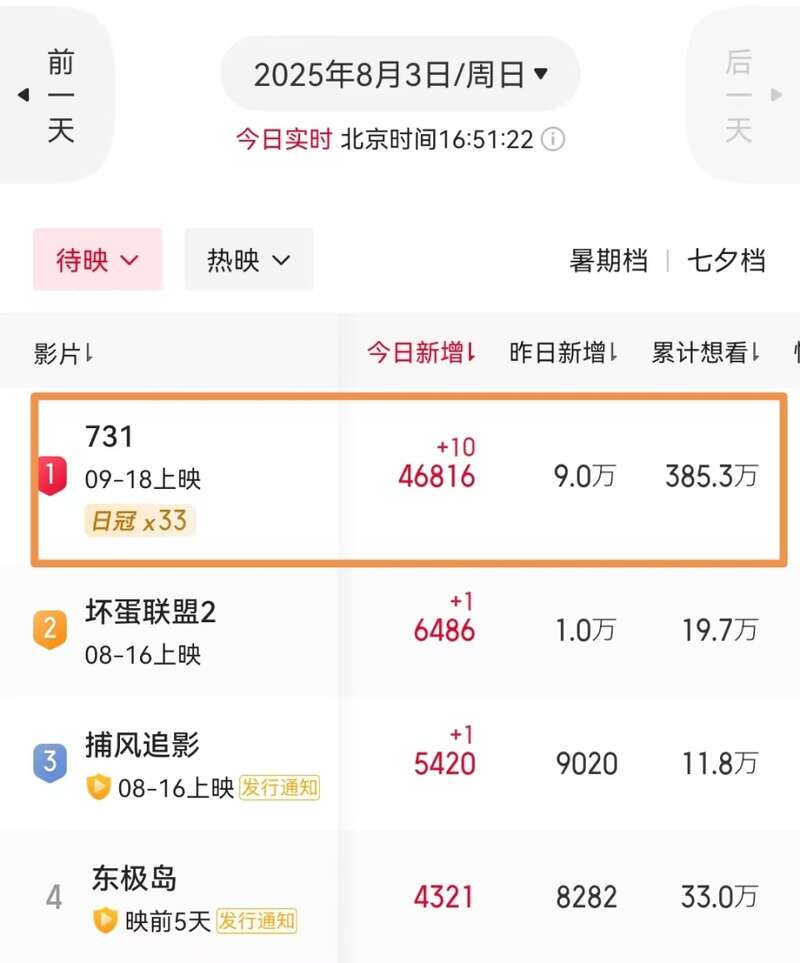Select the 暑期档 schedule filter
Screen dimensions: 800x963
[608, 261]
